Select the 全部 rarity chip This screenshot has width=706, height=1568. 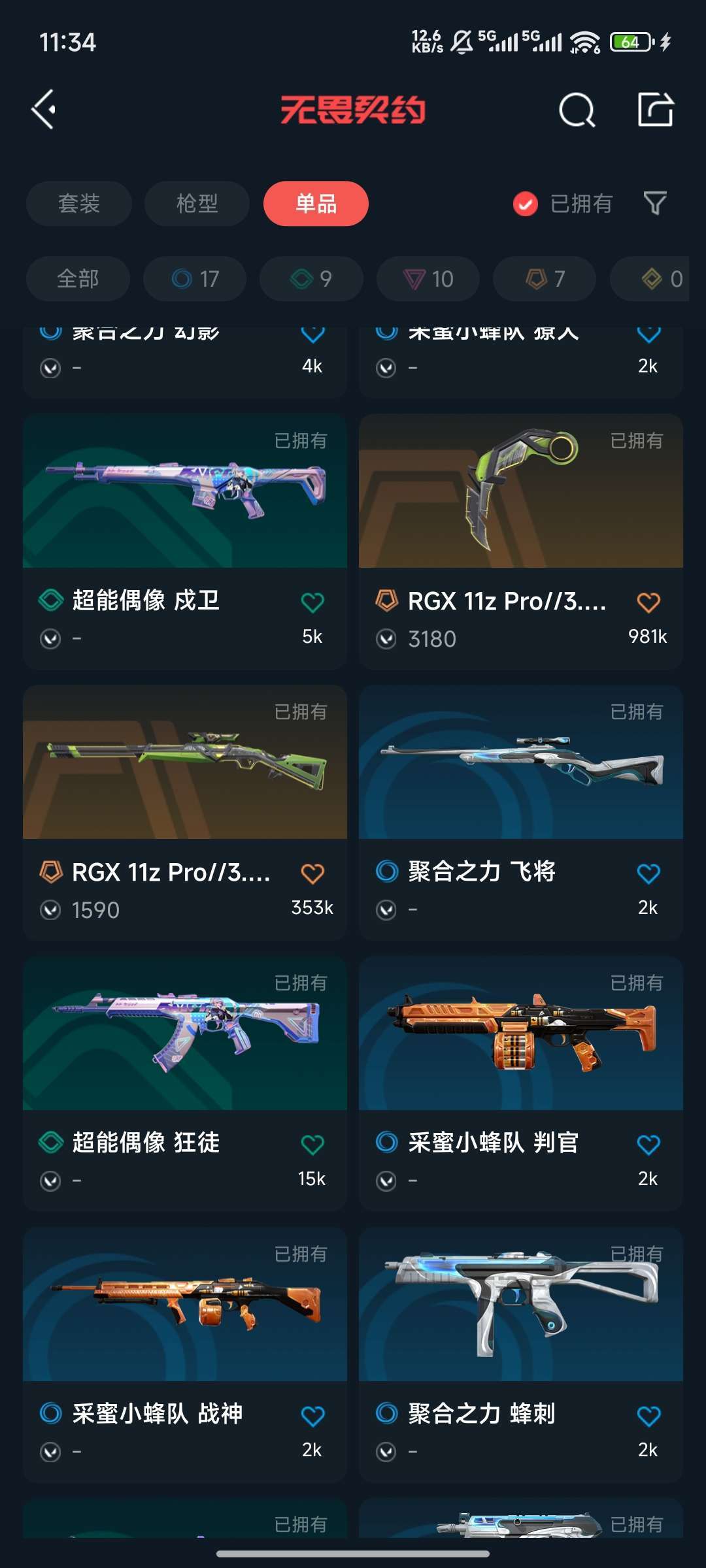tap(78, 279)
